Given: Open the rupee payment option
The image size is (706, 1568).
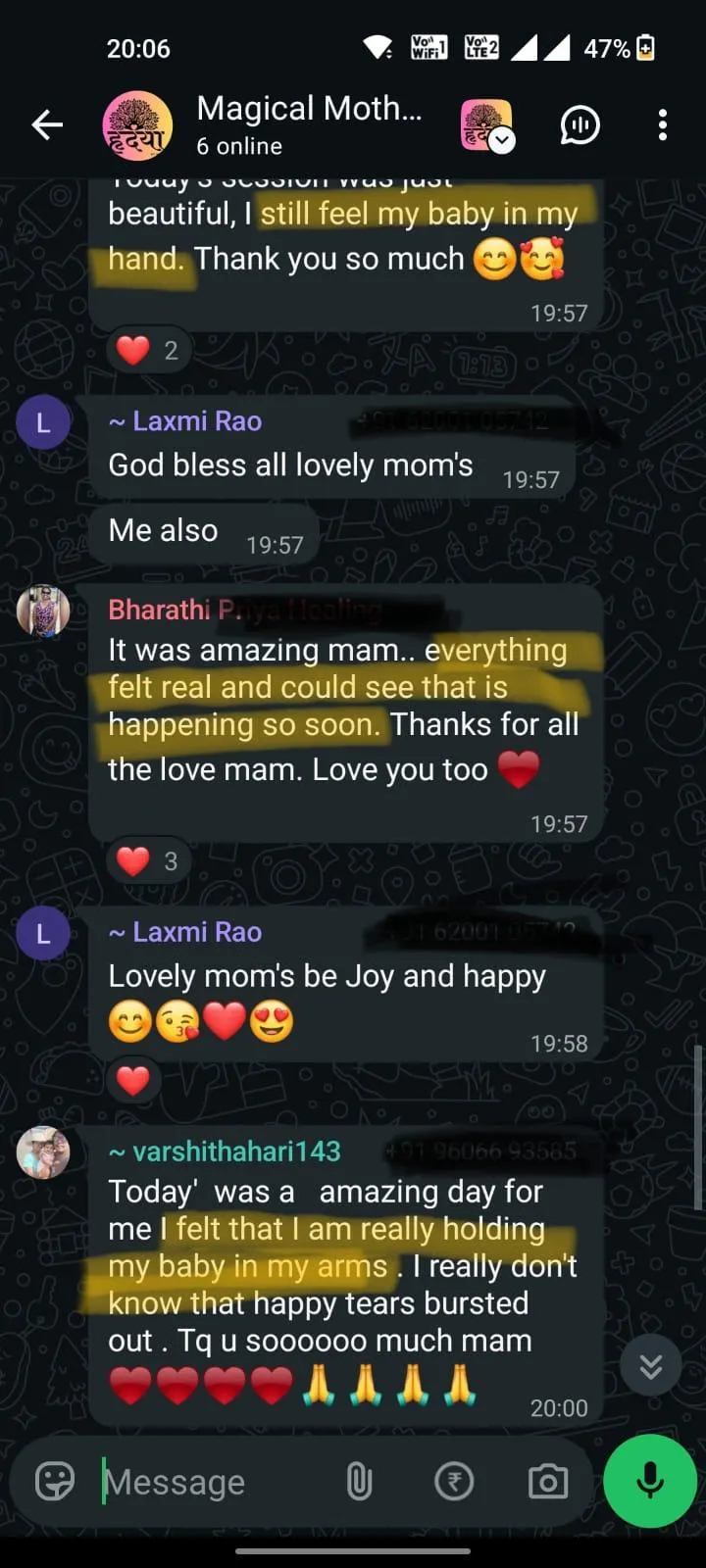Looking at the screenshot, I should pyautogui.click(x=454, y=1482).
